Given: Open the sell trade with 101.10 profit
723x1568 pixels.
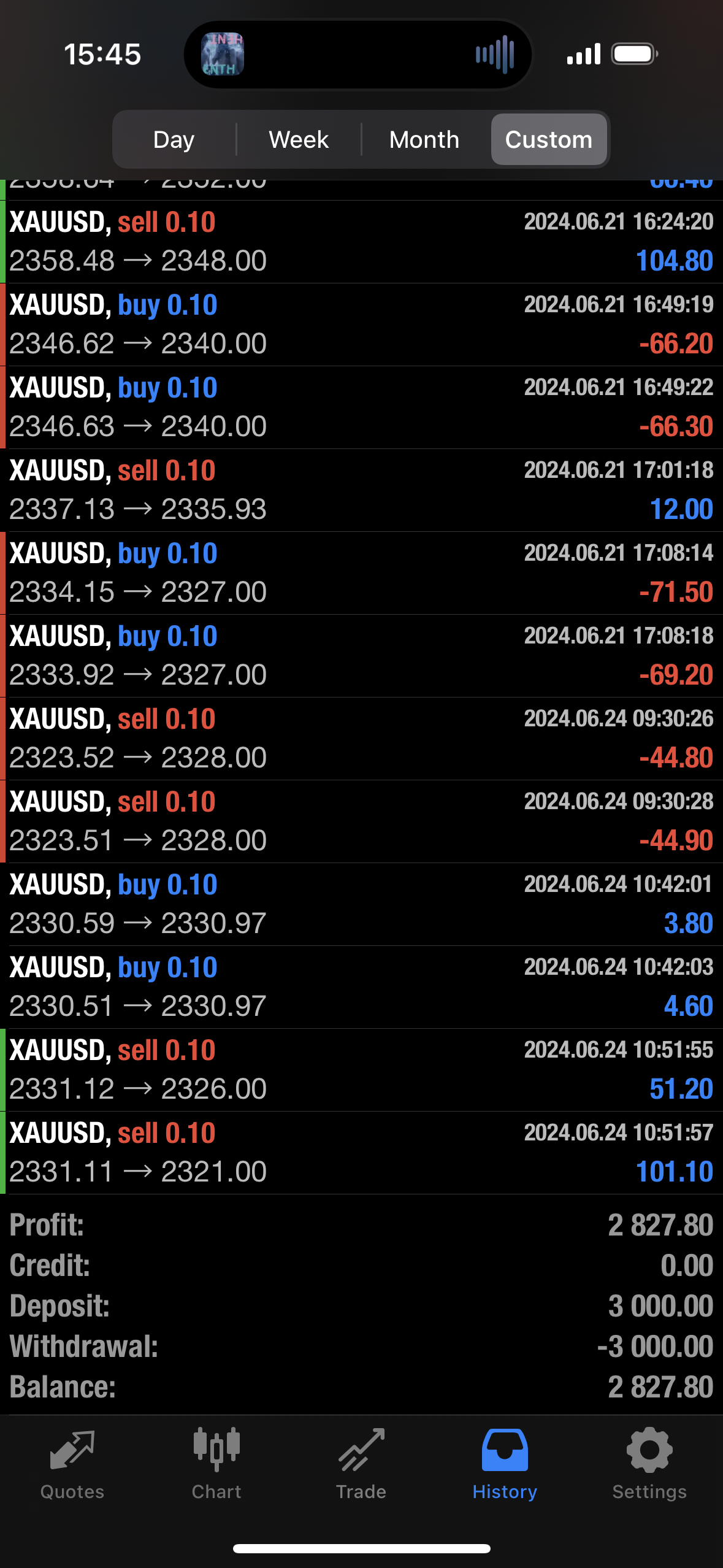Looking at the screenshot, I should tap(361, 1153).
